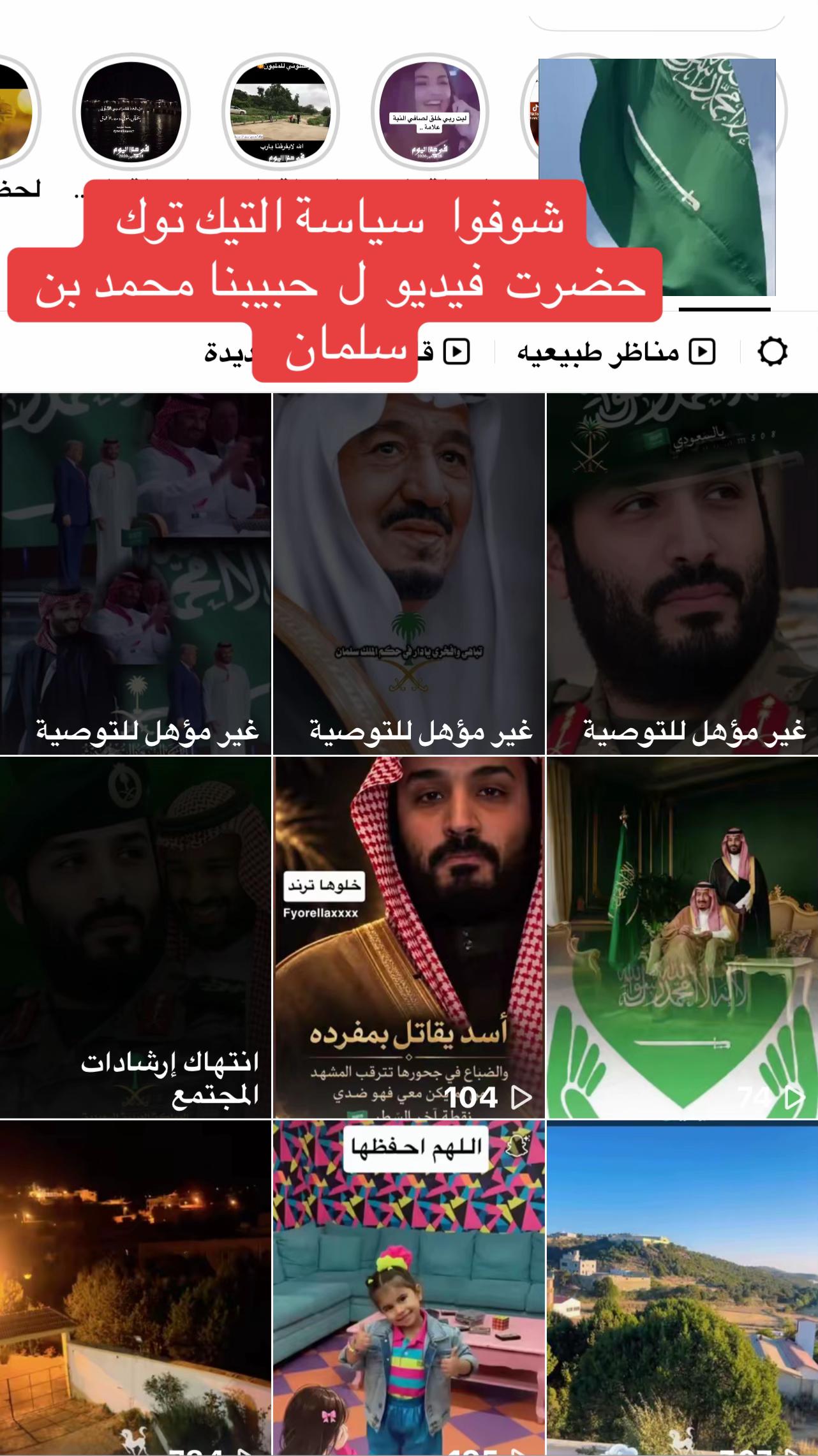Open the مناظر طبيعيه playlist
This screenshot has height=1456, width=818.
(x=616, y=352)
